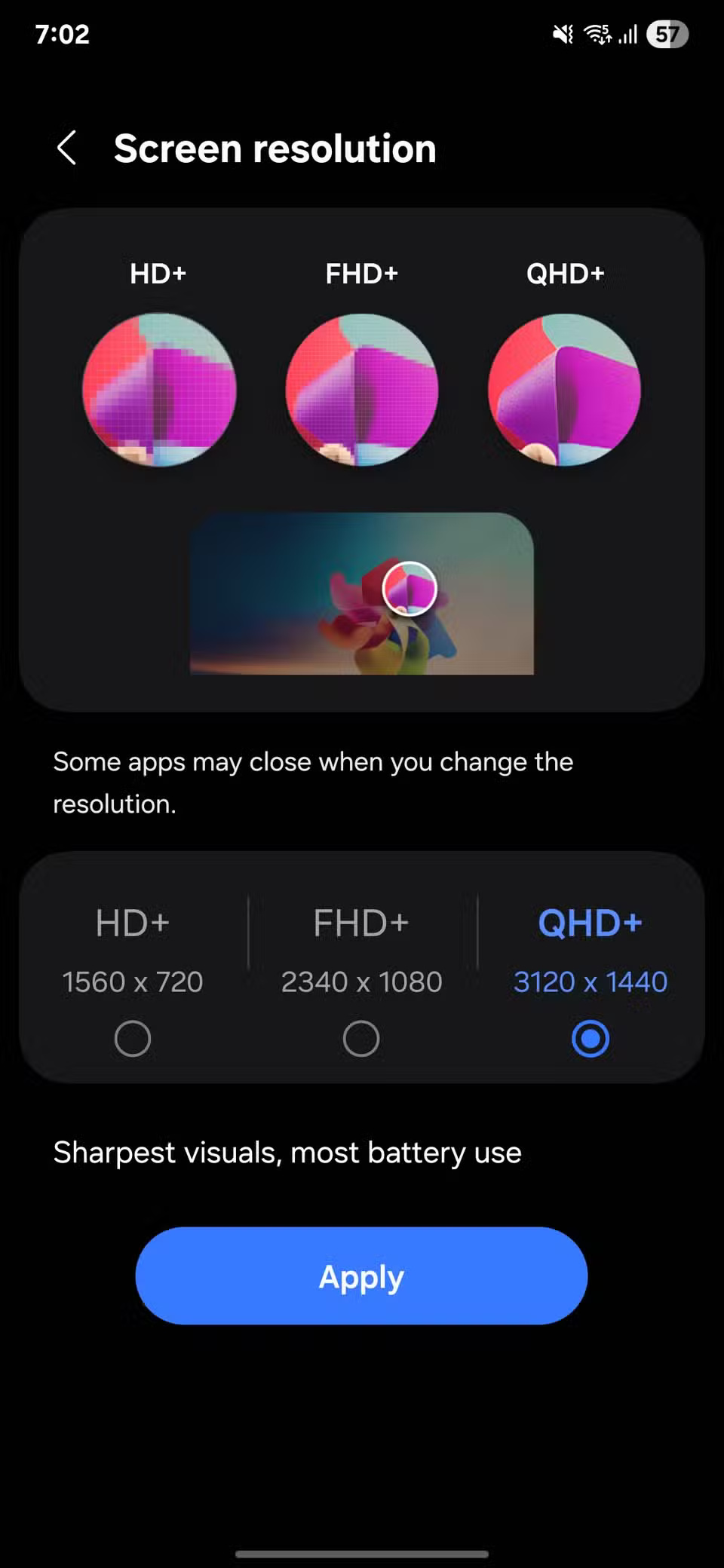Image resolution: width=724 pixels, height=1568 pixels.
Task: Select the HD+ 1560 x 720 radio button
Action: point(133,1038)
